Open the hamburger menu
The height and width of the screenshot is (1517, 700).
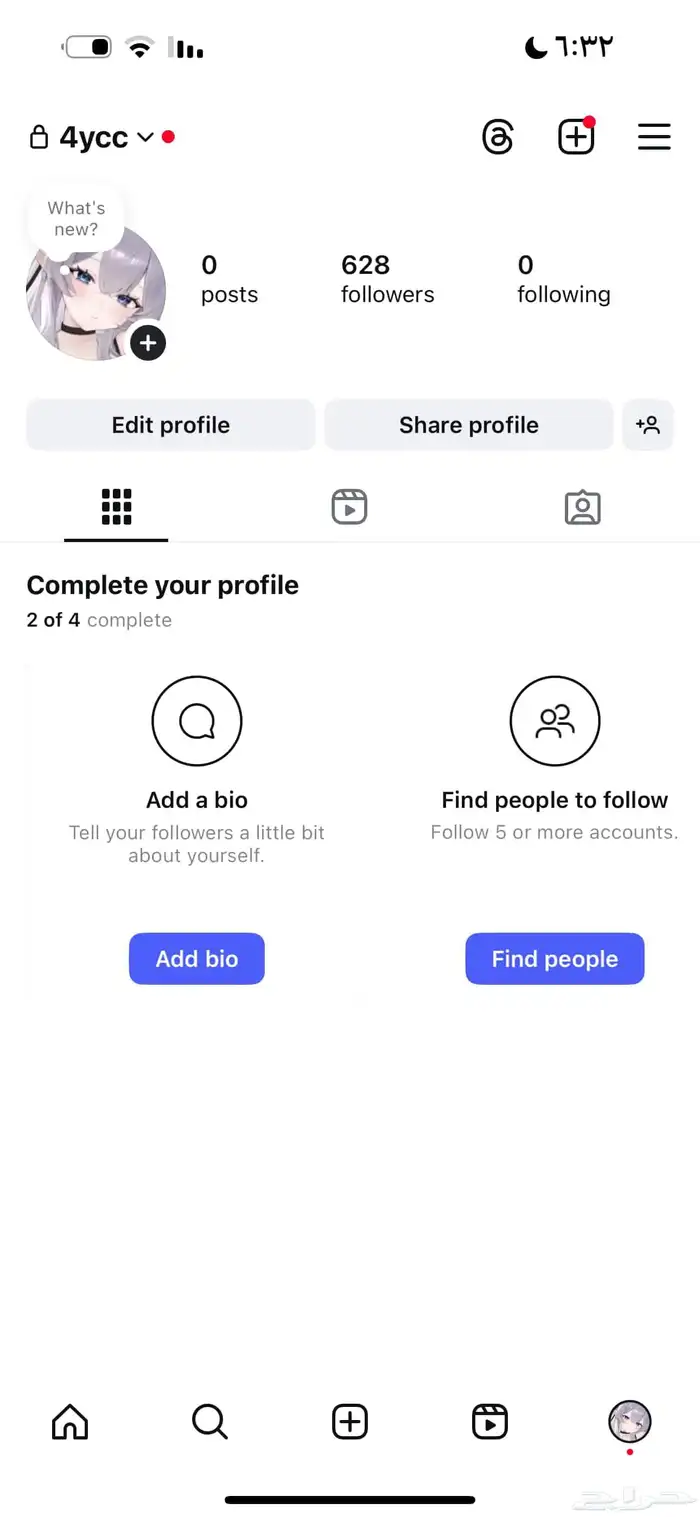pos(654,137)
